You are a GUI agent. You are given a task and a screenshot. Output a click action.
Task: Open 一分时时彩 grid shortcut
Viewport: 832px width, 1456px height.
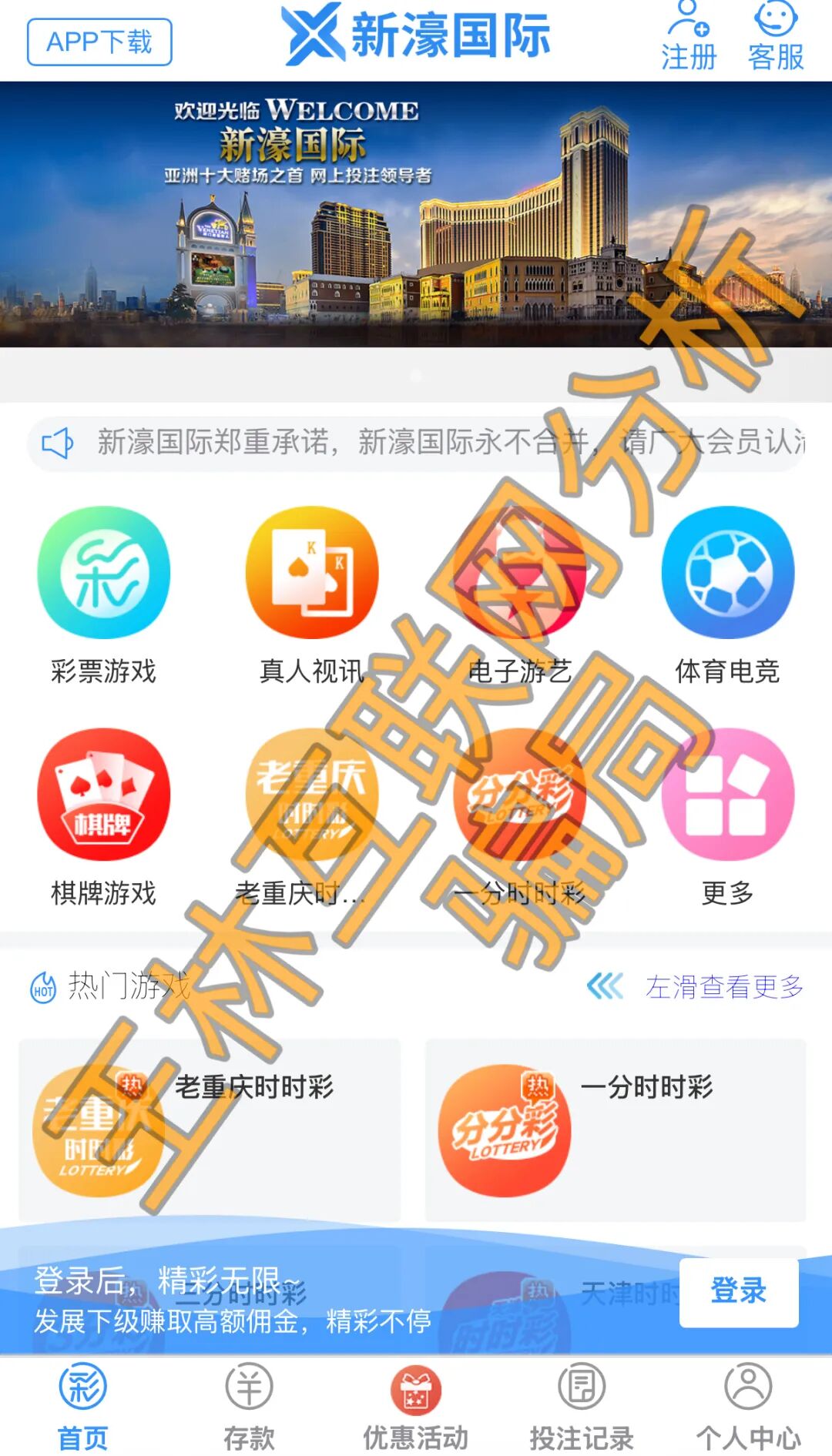pyautogui.click(x=520, y=816)
